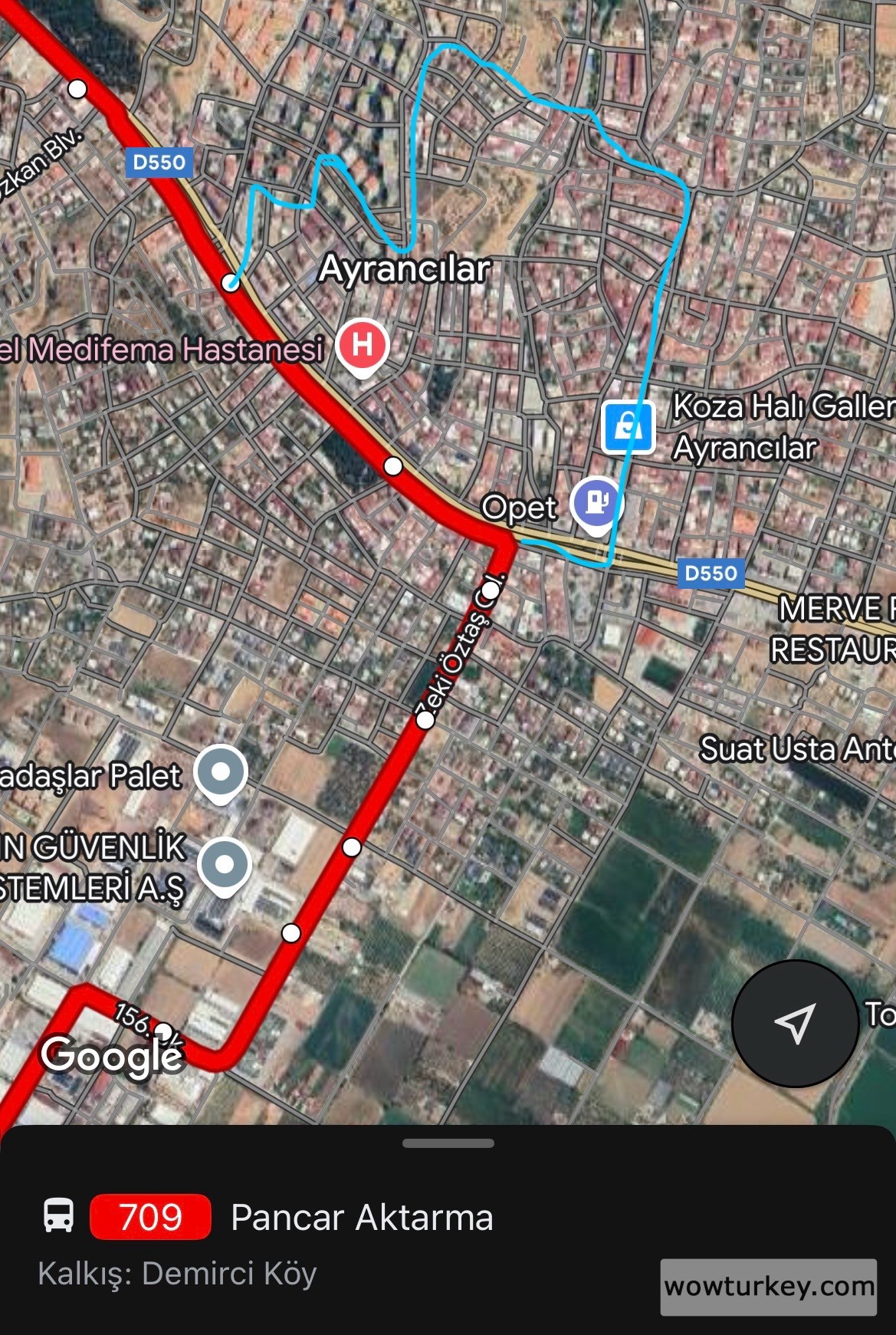Open the Medifema Hastanesi hospital pin

coord(363,345)
